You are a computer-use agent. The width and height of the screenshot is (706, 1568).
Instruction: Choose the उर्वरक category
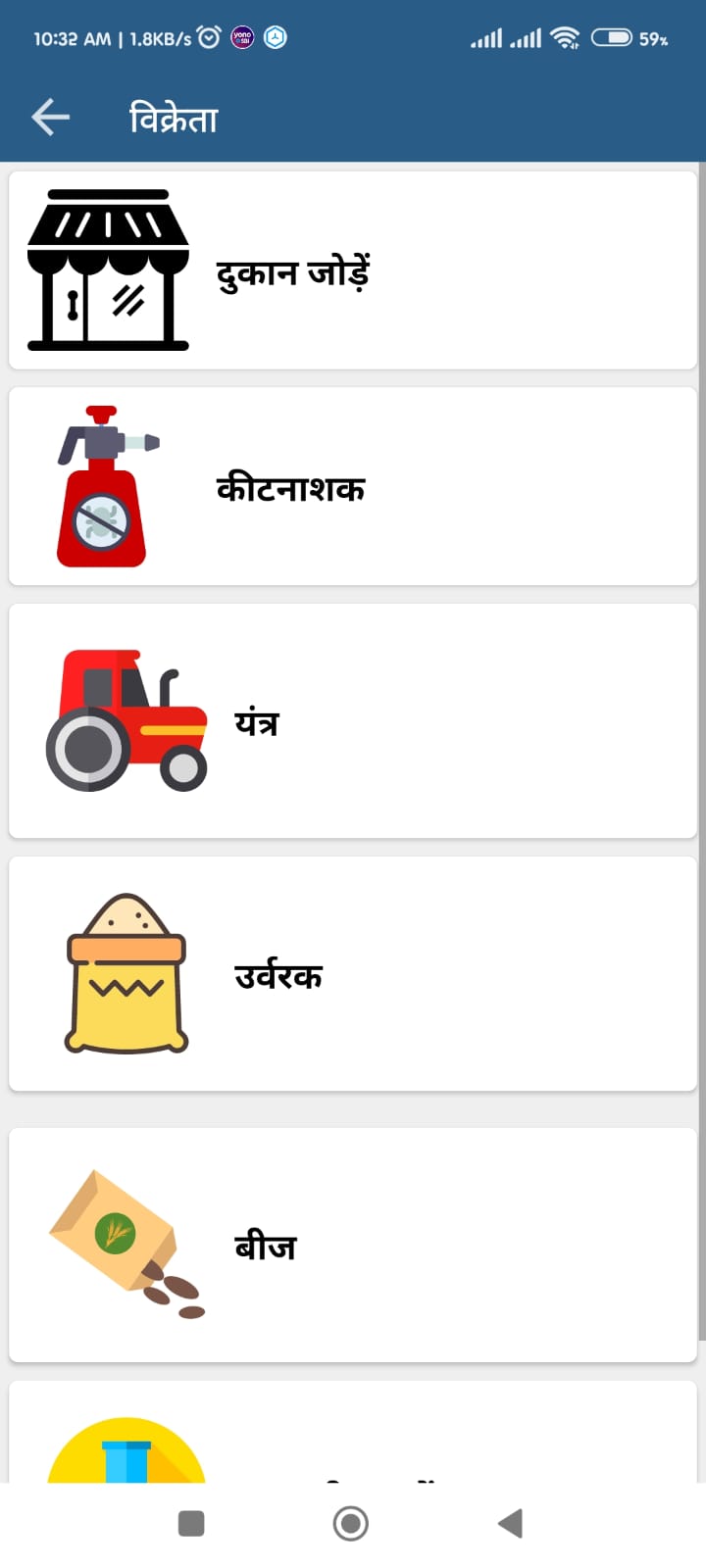353,973
